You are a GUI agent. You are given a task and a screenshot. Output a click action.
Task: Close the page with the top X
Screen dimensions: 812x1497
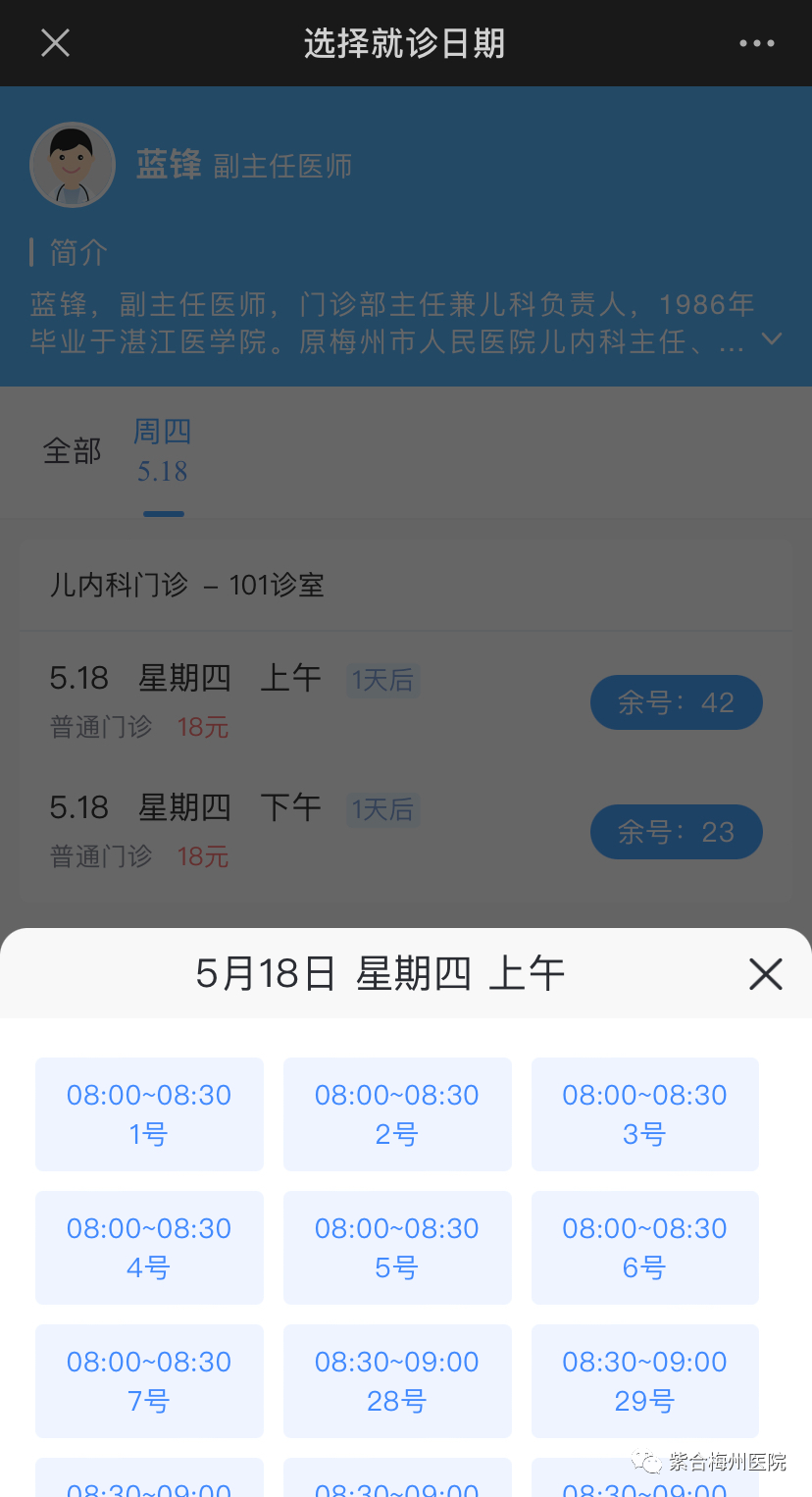point(56,43)
